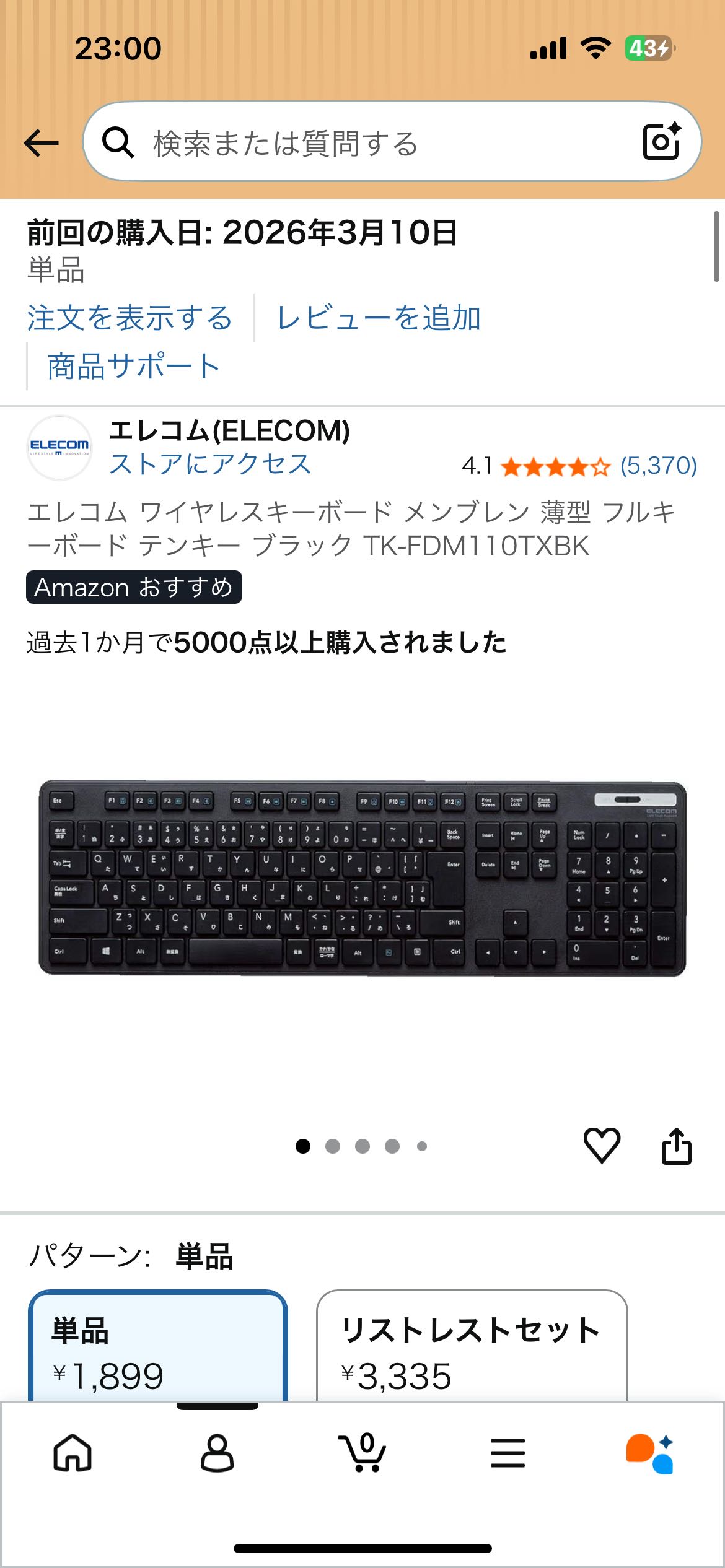Share this product
The height and width of the screenshot is (1568, 725).
coord(676,1146)
